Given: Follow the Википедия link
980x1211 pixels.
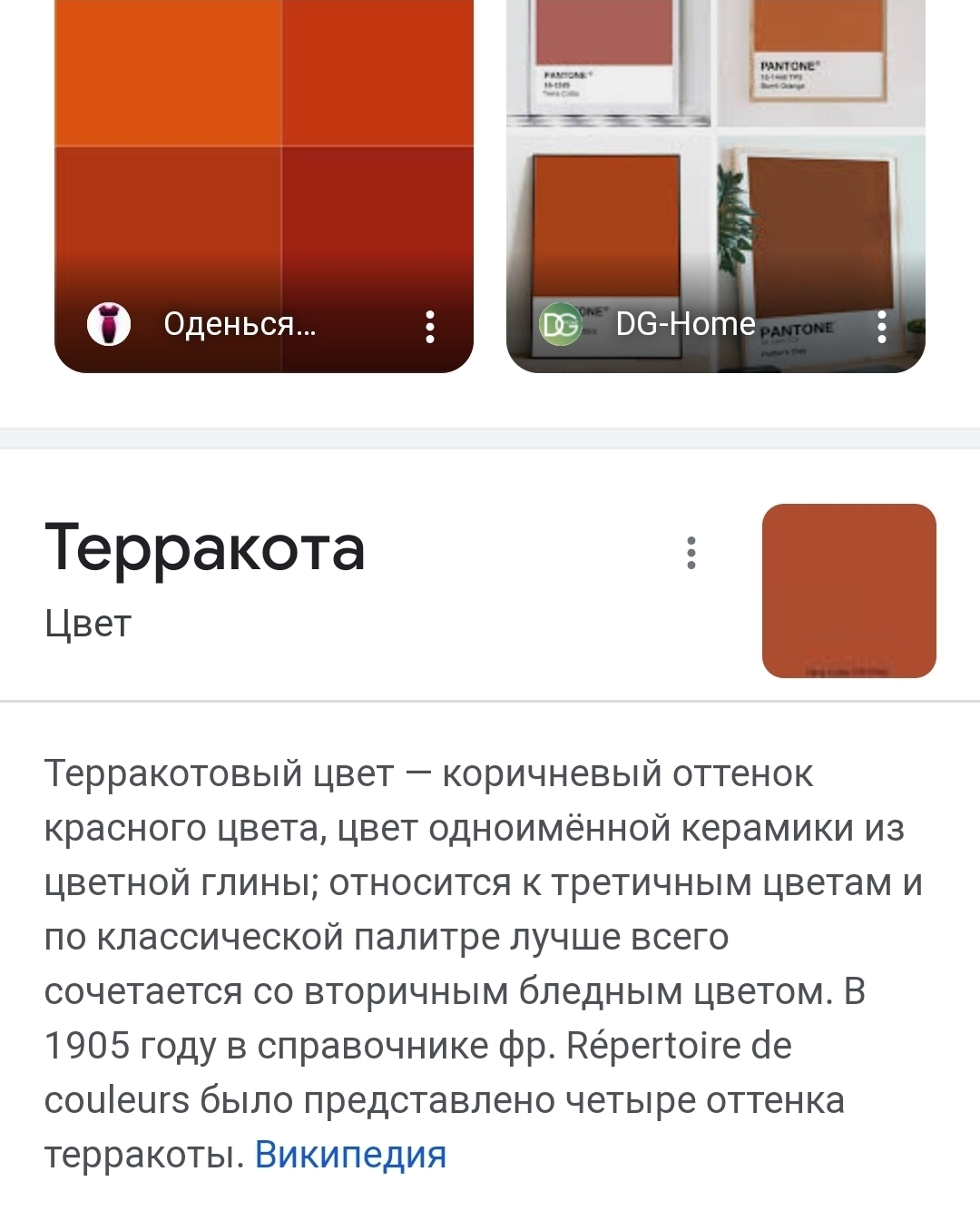Looking at the screenshot, I should (350, 1155).
